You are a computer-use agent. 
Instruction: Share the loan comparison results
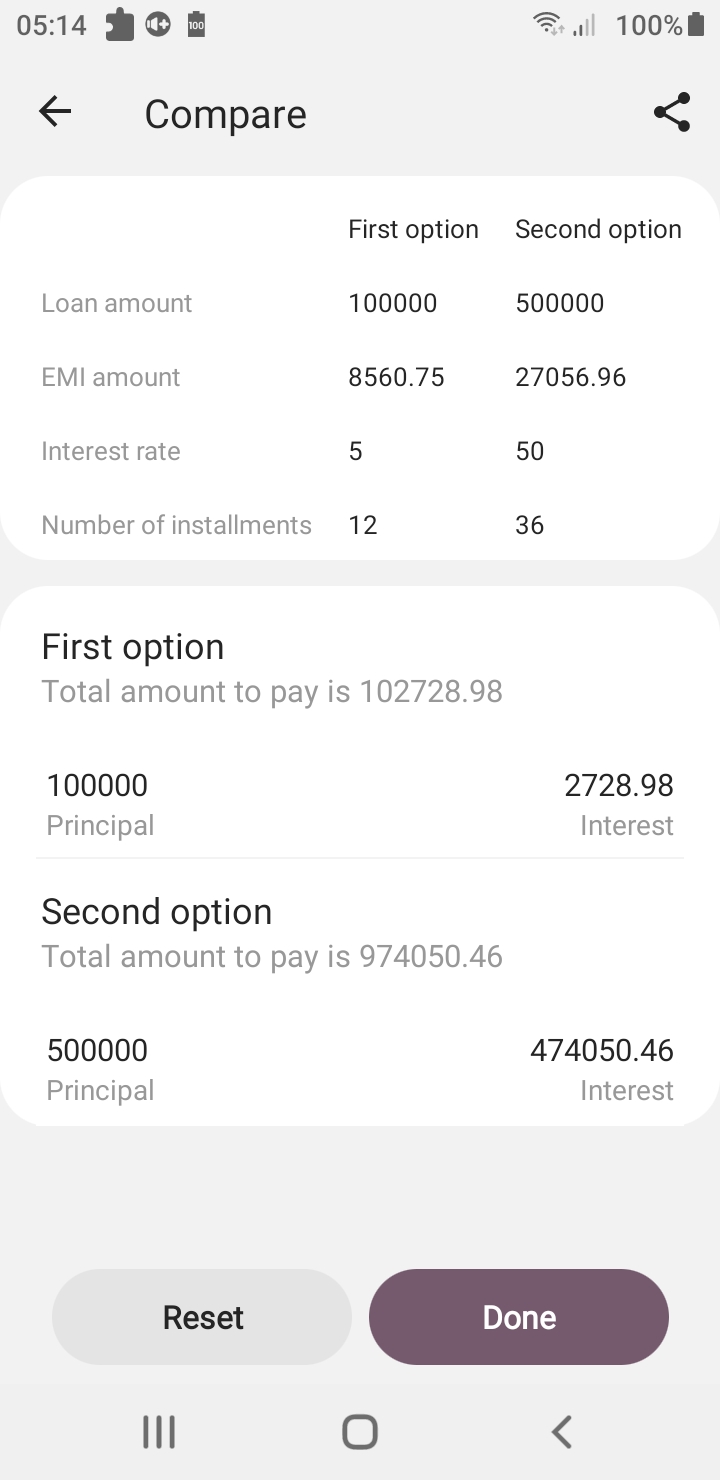point(672,112)
